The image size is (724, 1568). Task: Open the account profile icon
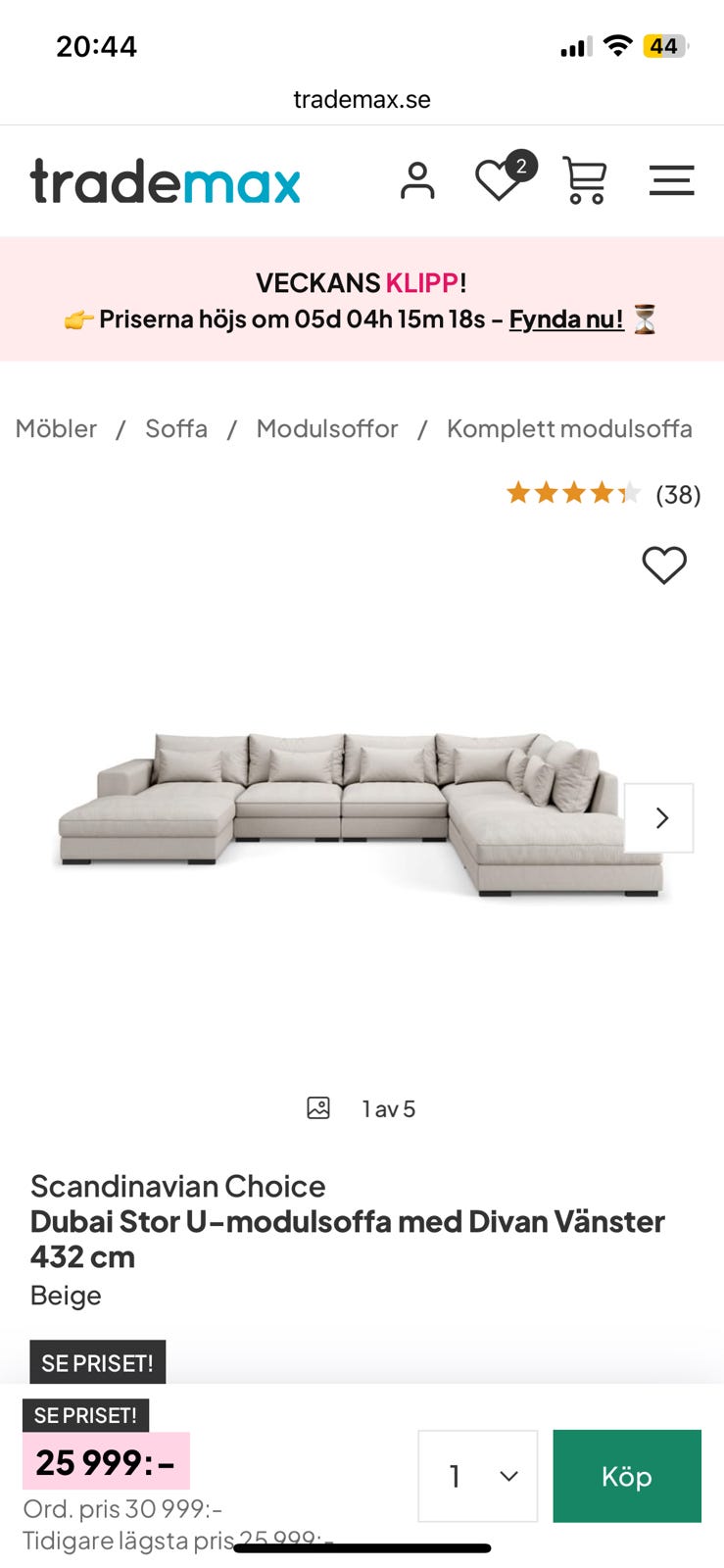click(417, 179)
